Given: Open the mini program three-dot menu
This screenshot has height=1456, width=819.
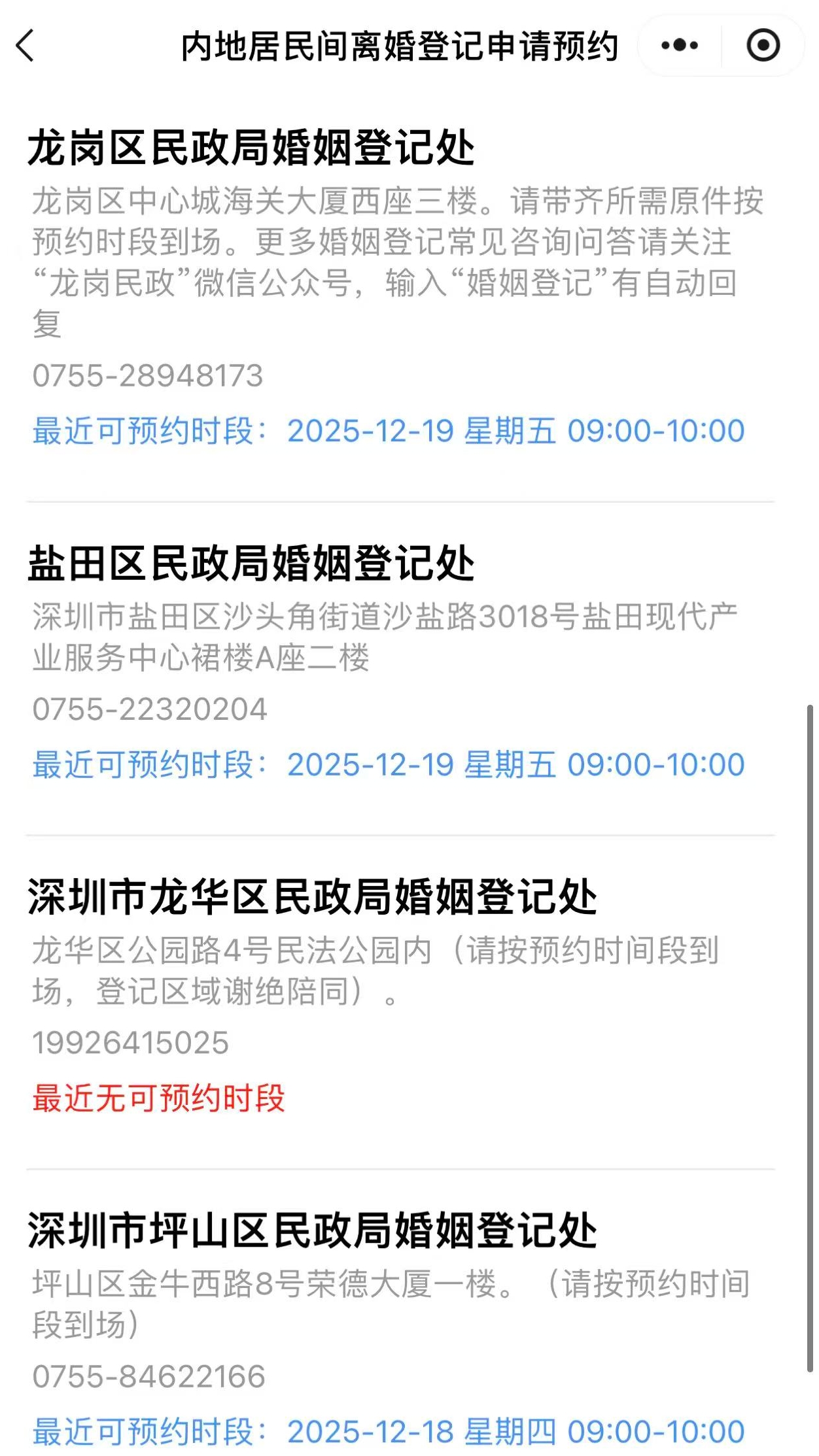Looking at the screenshot, I should [x=680, y=46].
